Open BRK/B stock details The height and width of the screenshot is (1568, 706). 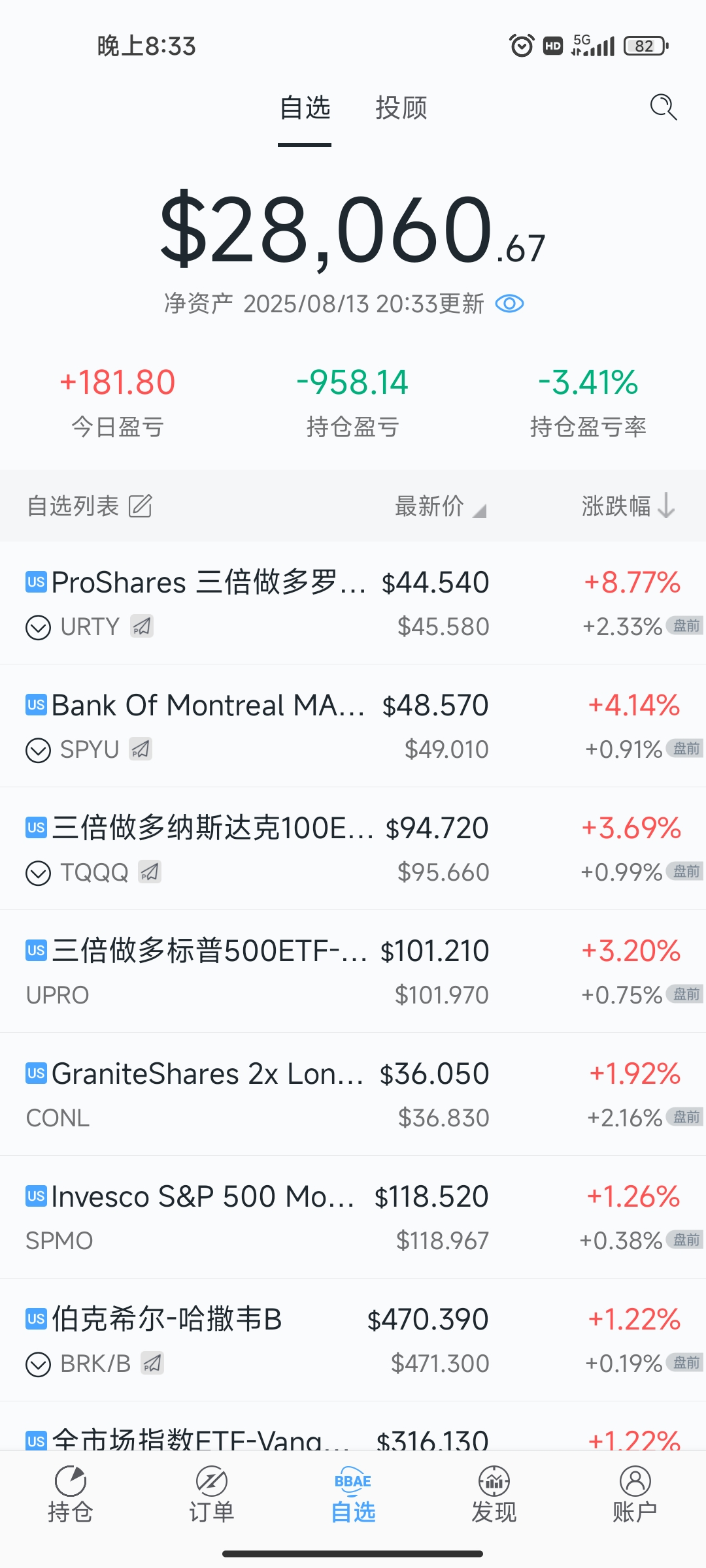(353, 1340)
